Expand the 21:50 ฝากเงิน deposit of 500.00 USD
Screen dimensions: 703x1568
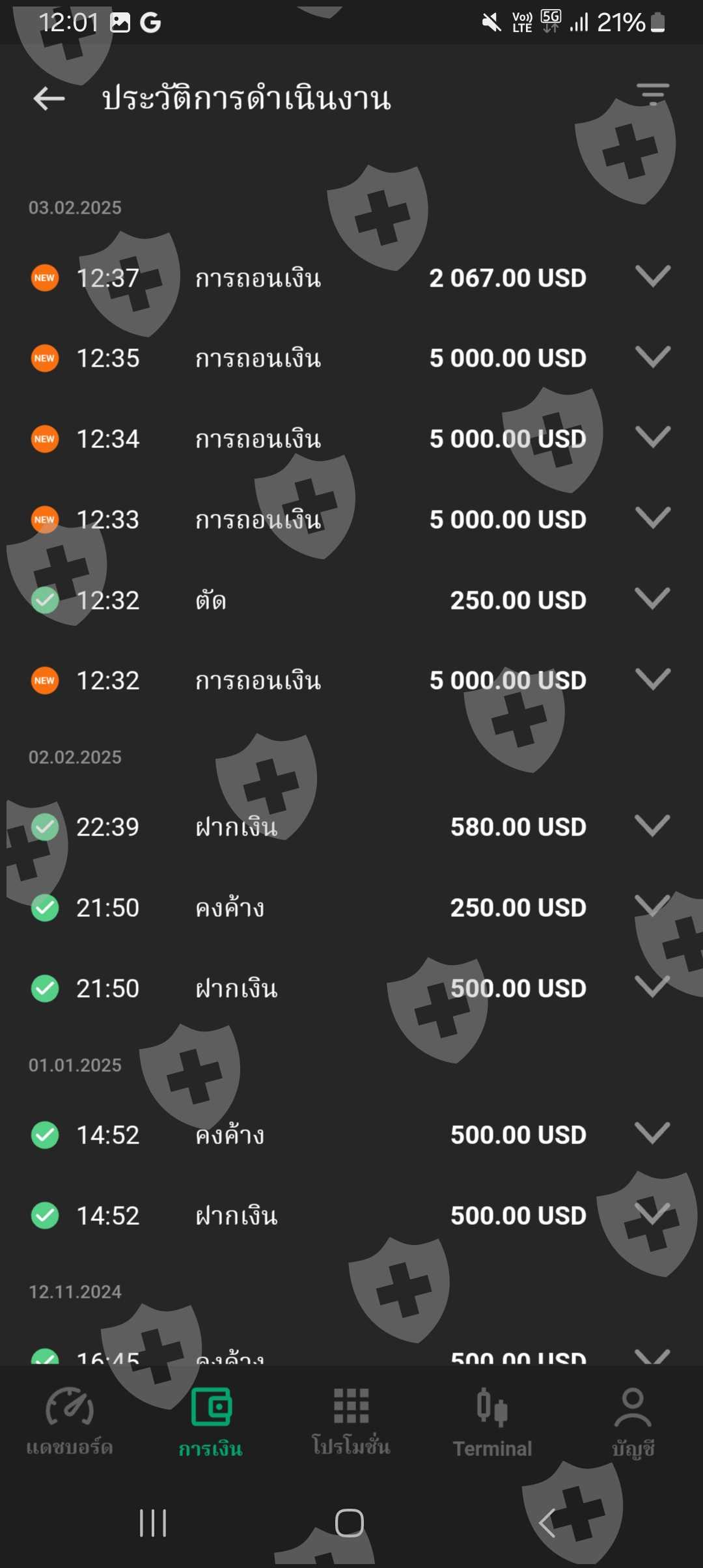(653, 987)
